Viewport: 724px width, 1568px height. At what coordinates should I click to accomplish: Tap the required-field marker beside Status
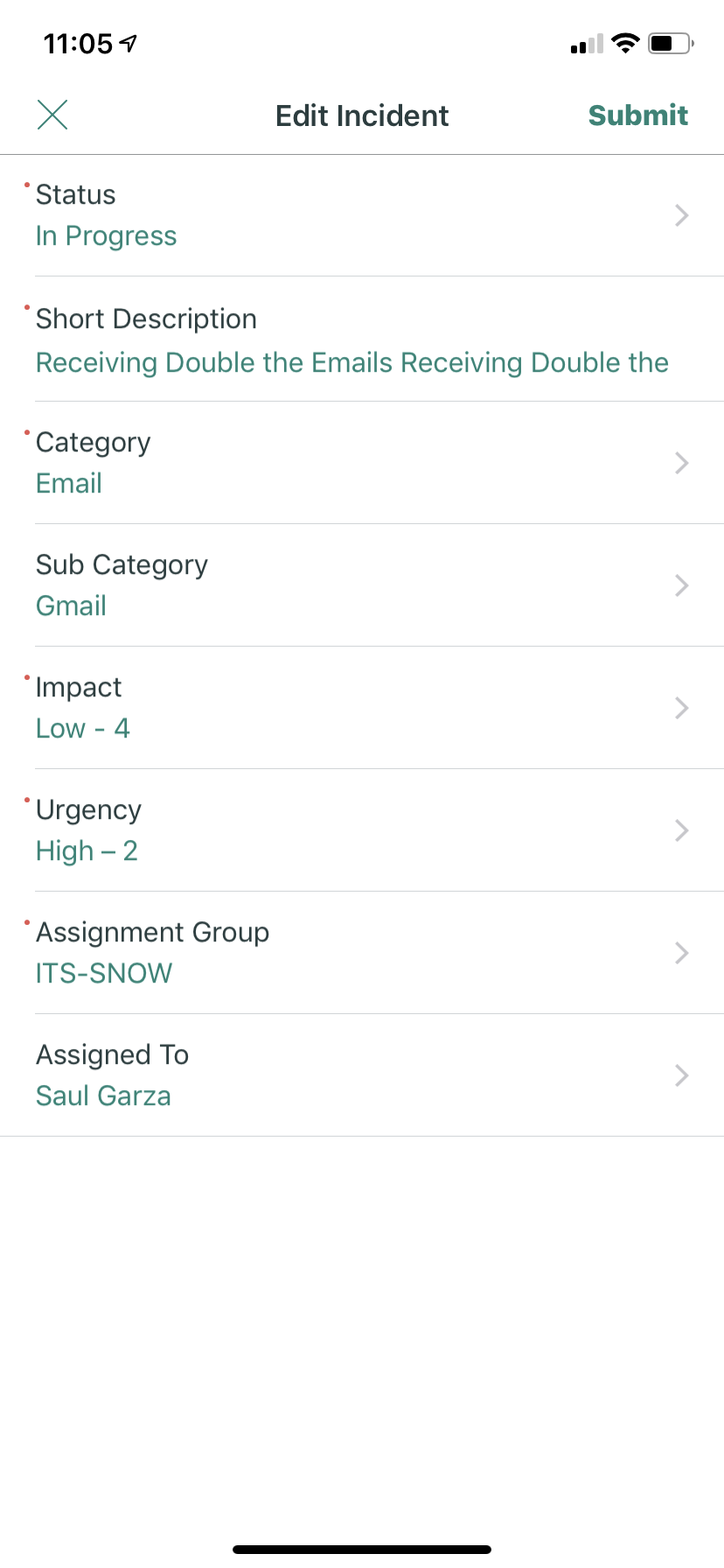[26, 184]
